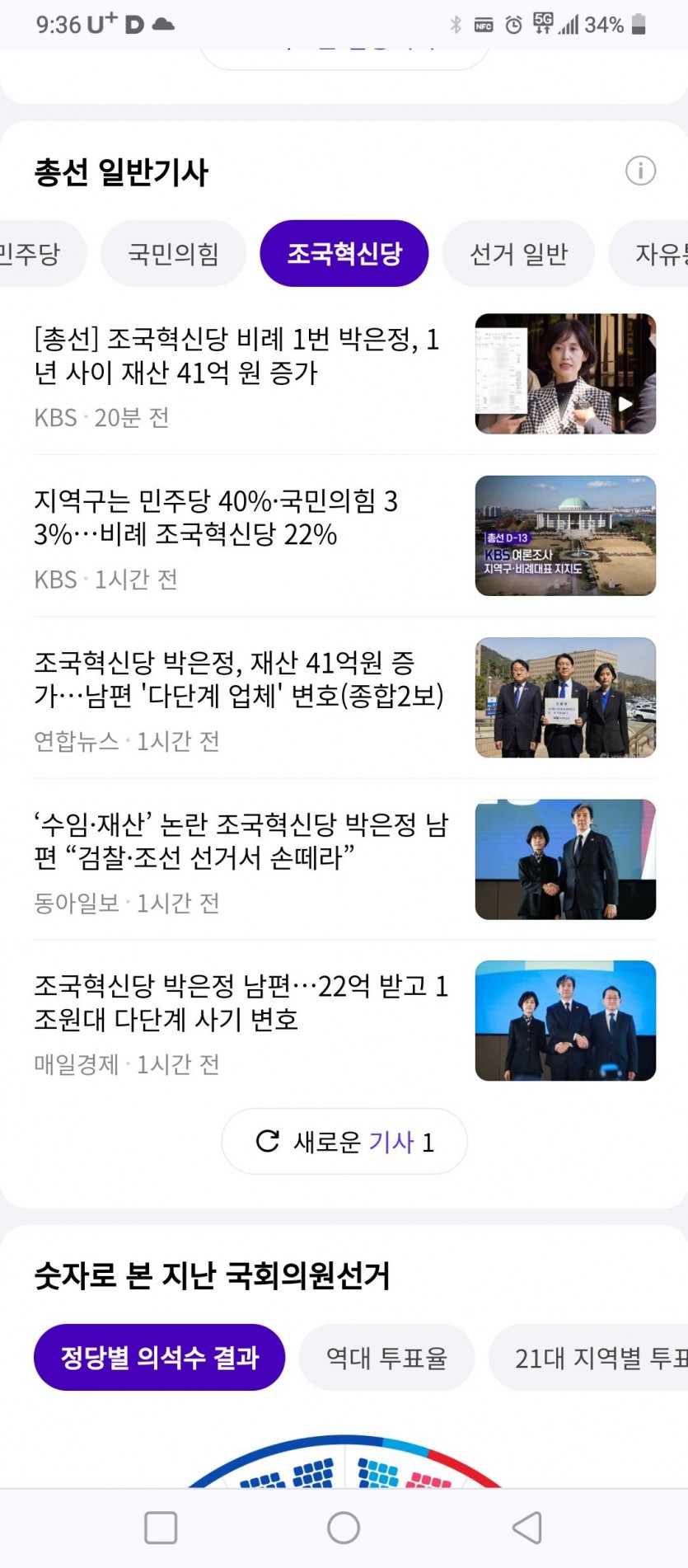Switch to 21대 지역별 투표 tab
This screenshot has width=688, height=1568.
coord(593,1358)
